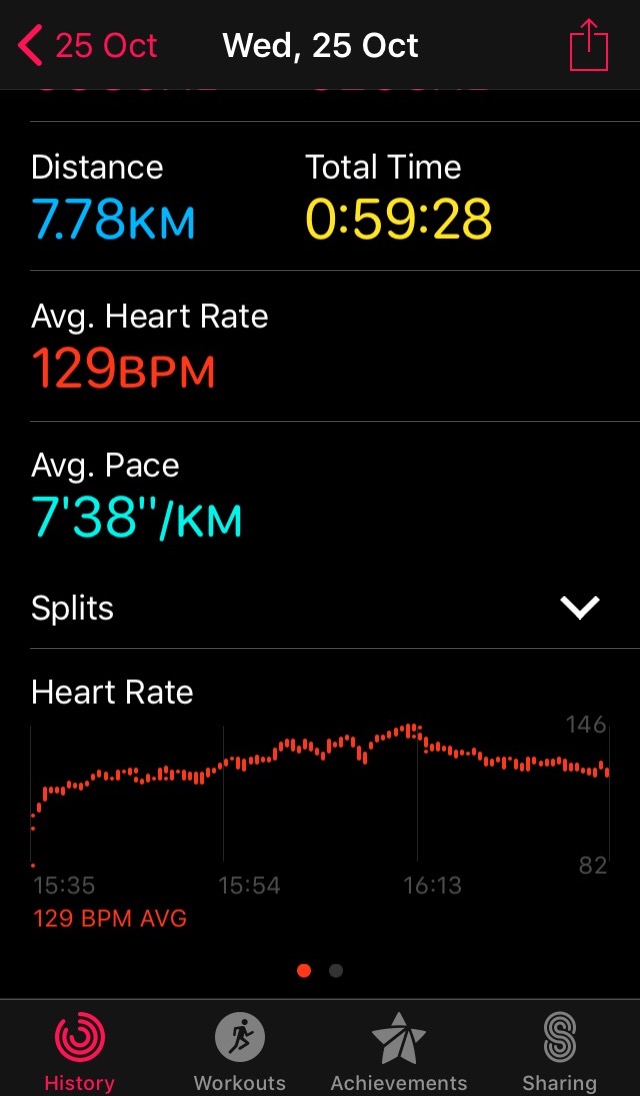Tap the second page indicator dot
This screenshot has width=640, height=1096.
(336, 971)
